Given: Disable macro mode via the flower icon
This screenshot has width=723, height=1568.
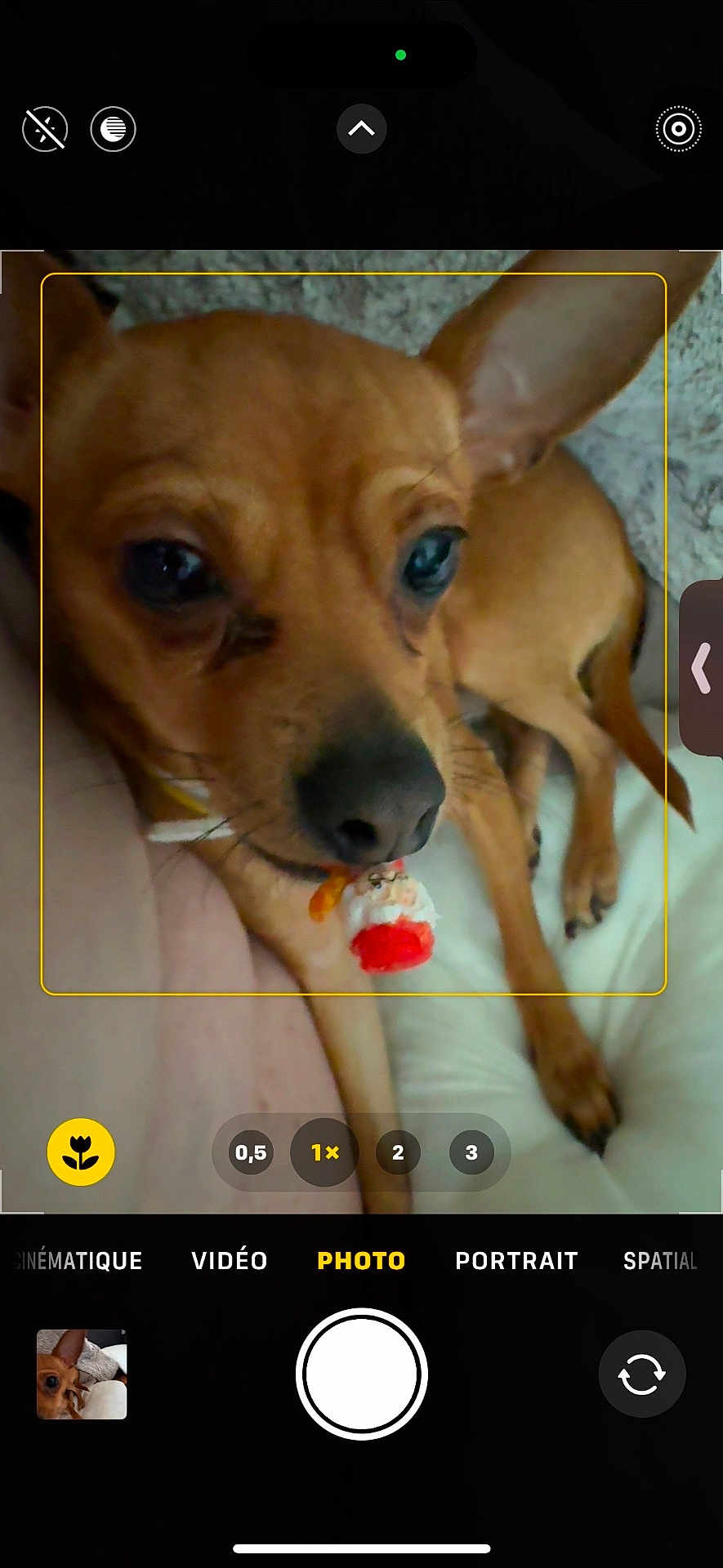Looking at the screenshot, I should tap(81, 1151).
